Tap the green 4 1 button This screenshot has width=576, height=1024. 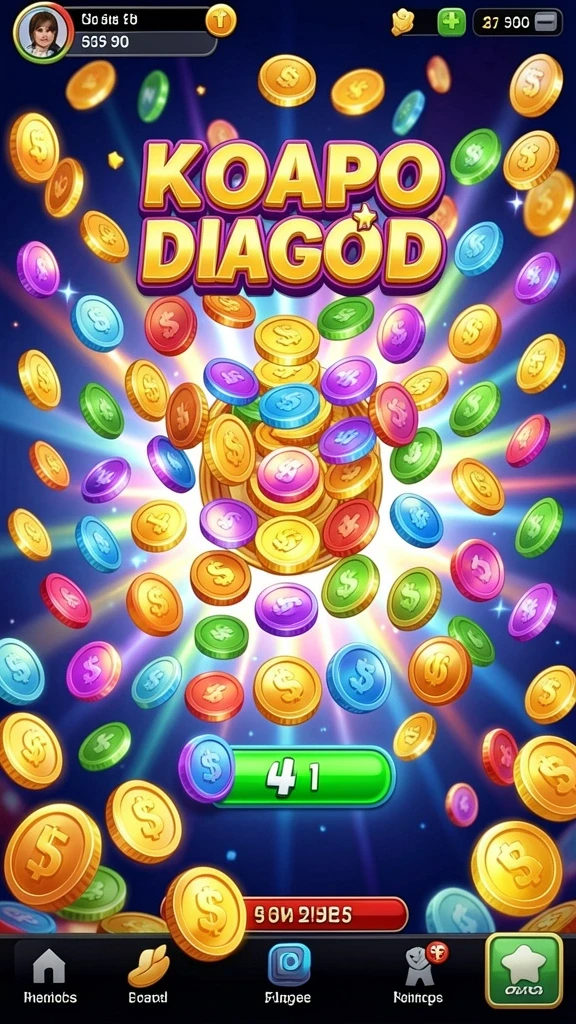click(x=304, y=776)
